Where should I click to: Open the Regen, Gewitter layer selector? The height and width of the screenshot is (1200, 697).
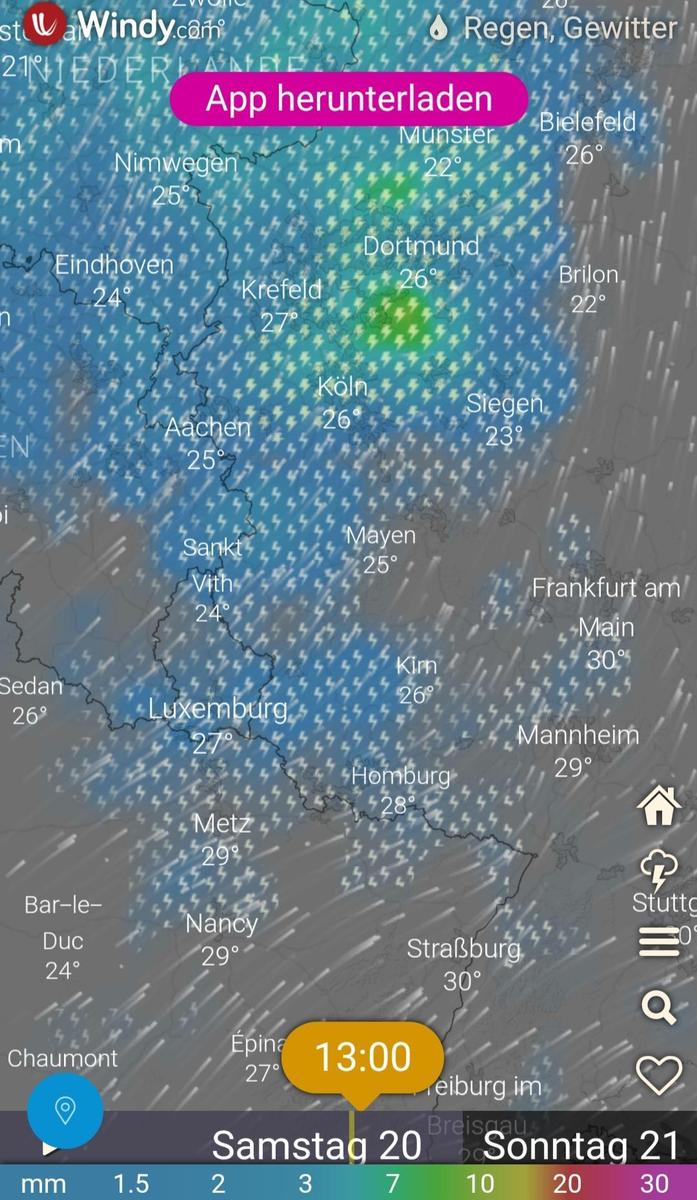click(555, 27)
